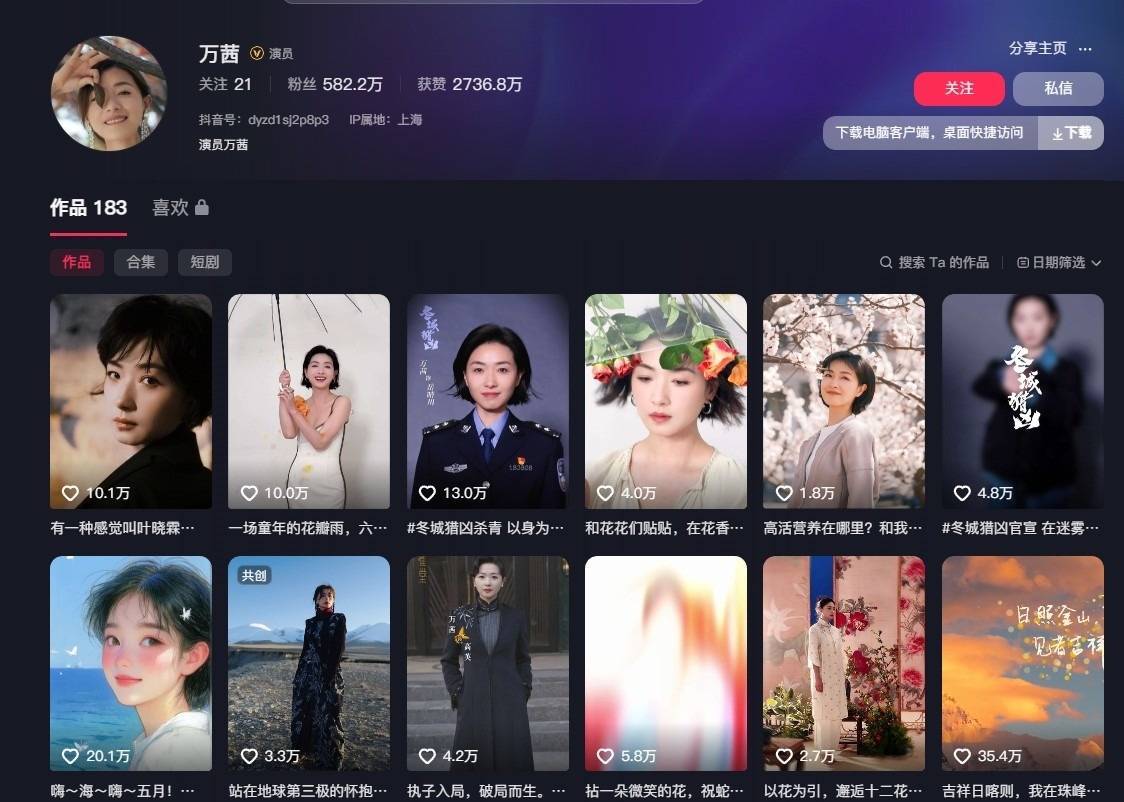Open the three-dot overflow menu
The image size is (1124, 802).
pos(1085,48)
